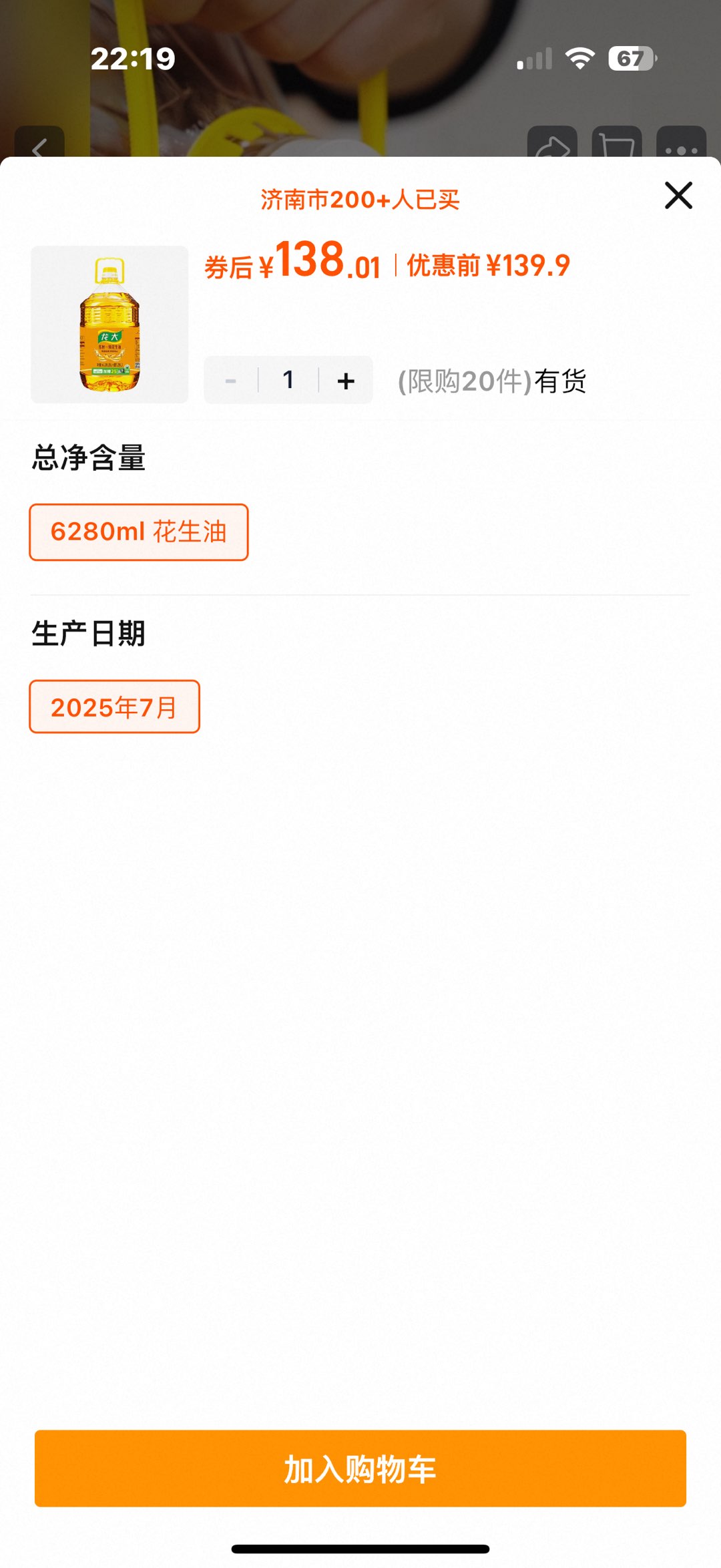Decrease quantity with the minus button

tap(231, 381)
